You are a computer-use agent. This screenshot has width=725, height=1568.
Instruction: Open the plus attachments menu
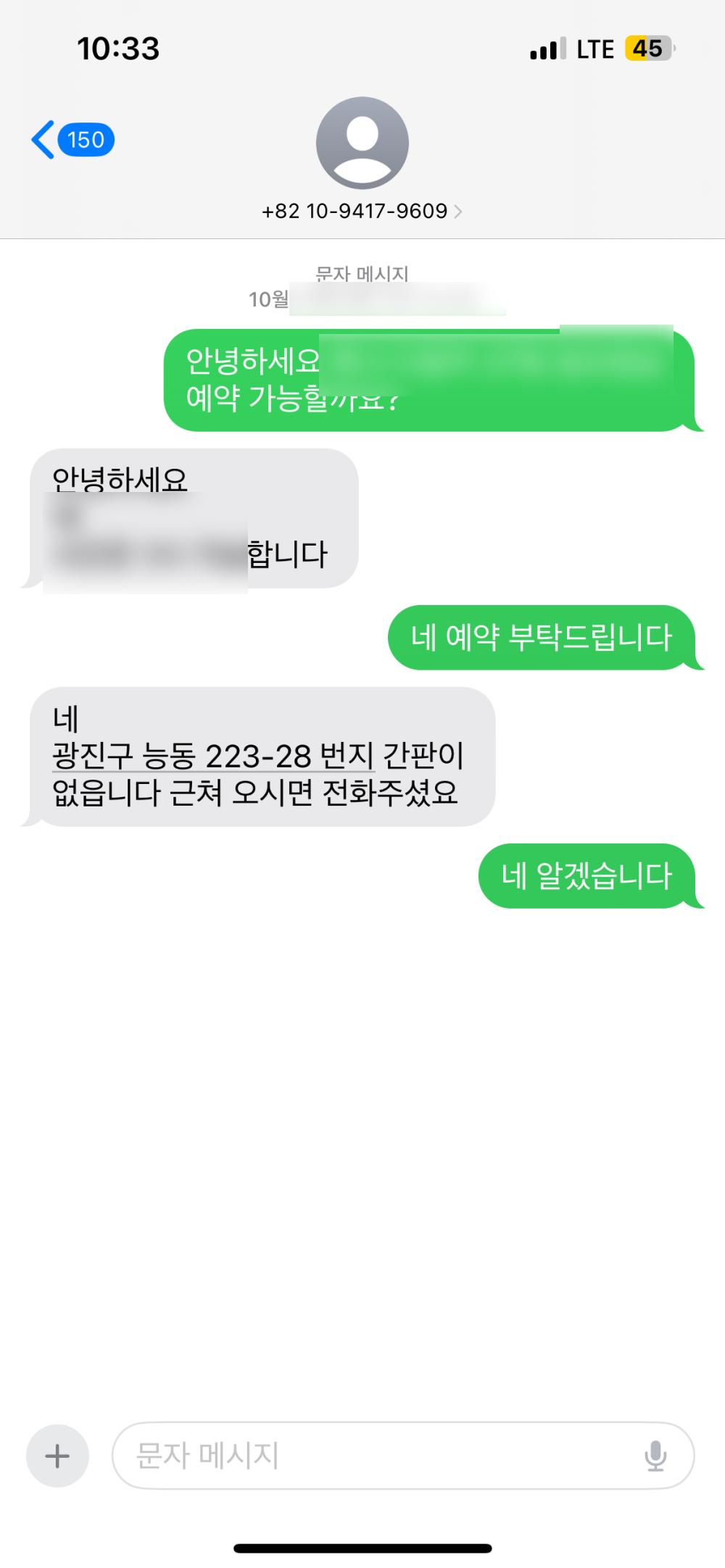57,1456
